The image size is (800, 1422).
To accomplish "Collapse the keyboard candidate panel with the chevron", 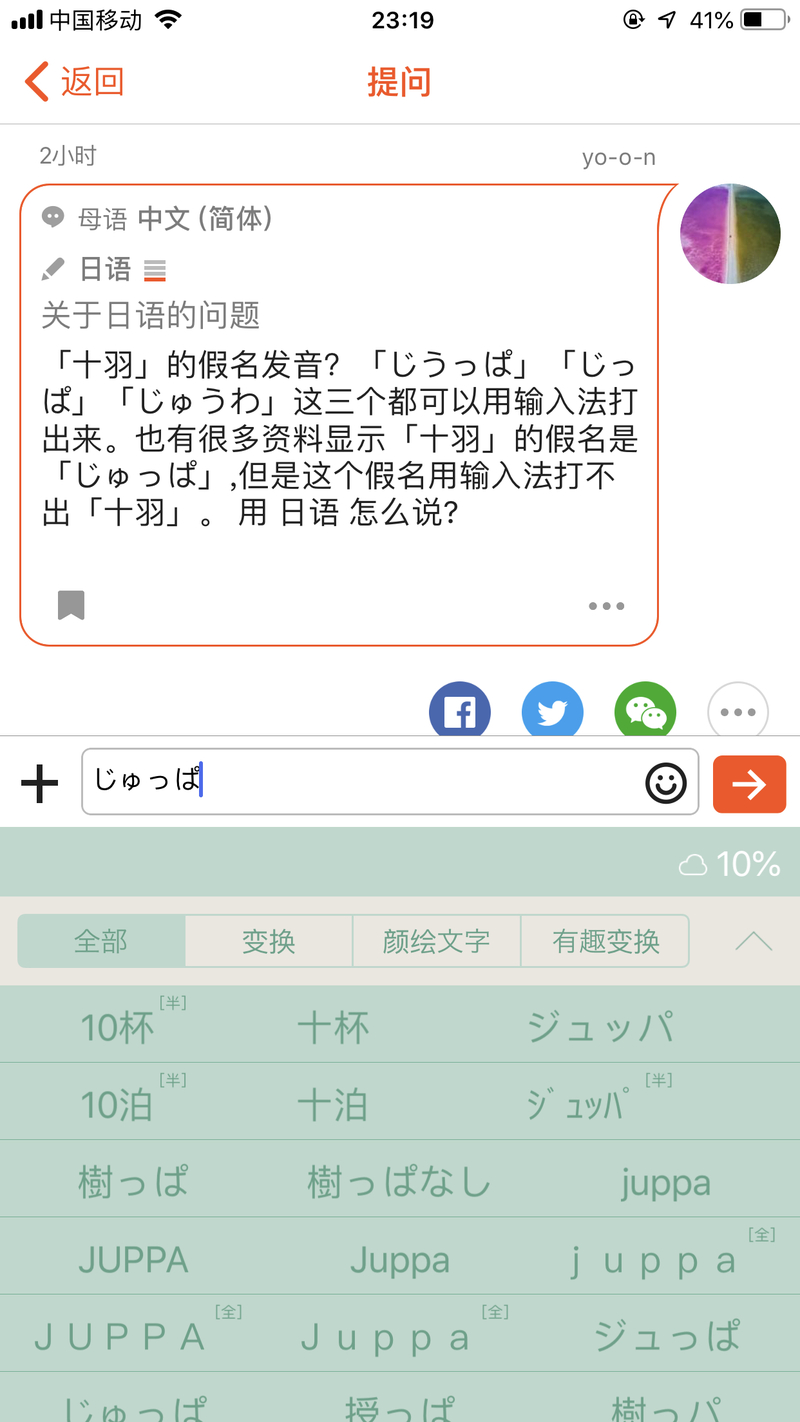I will coord(754,940).
